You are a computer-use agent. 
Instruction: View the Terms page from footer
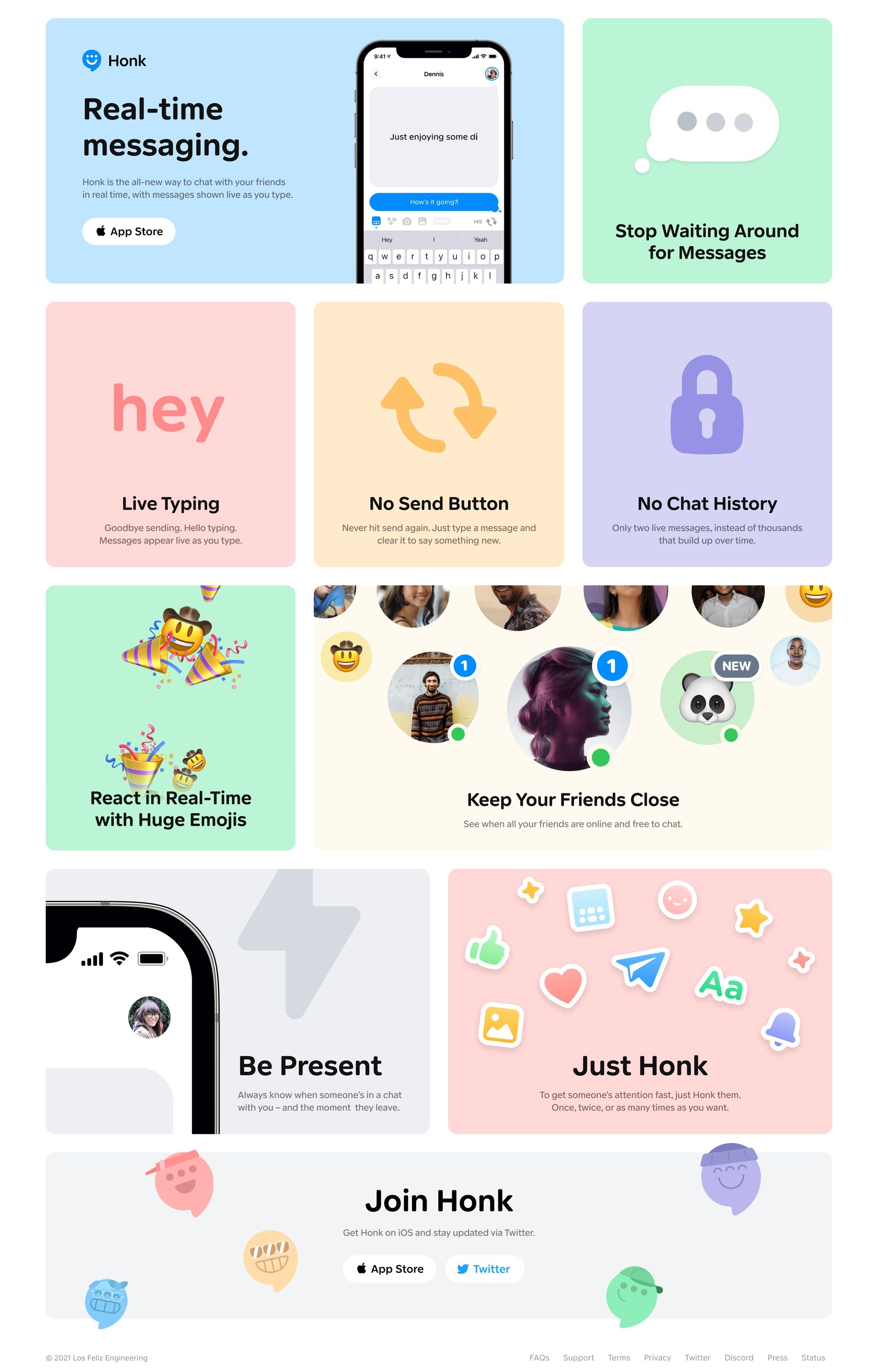[x=619, y=1357]
